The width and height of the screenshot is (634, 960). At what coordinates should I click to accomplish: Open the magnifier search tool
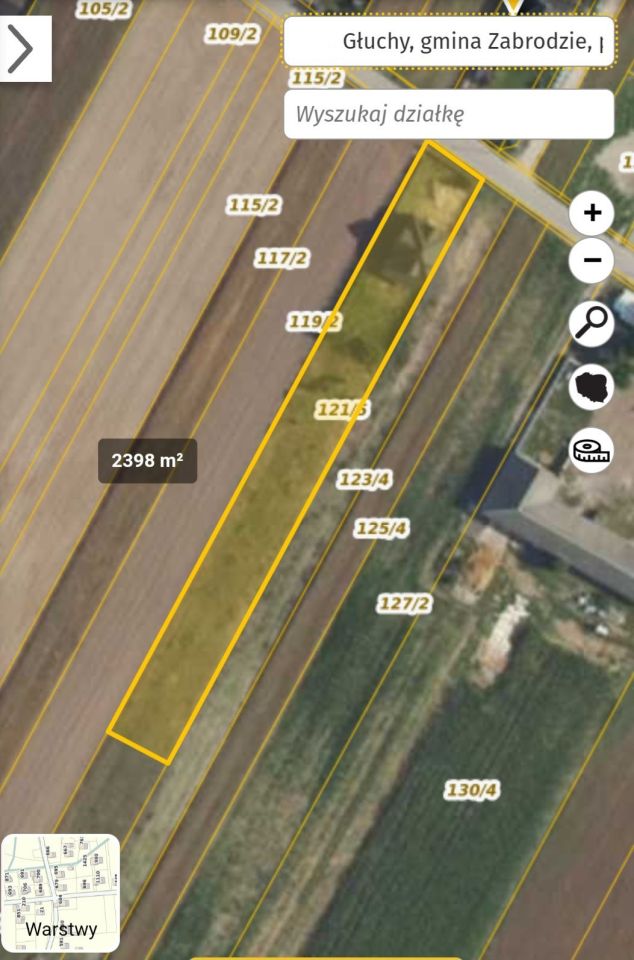[592, 323]
